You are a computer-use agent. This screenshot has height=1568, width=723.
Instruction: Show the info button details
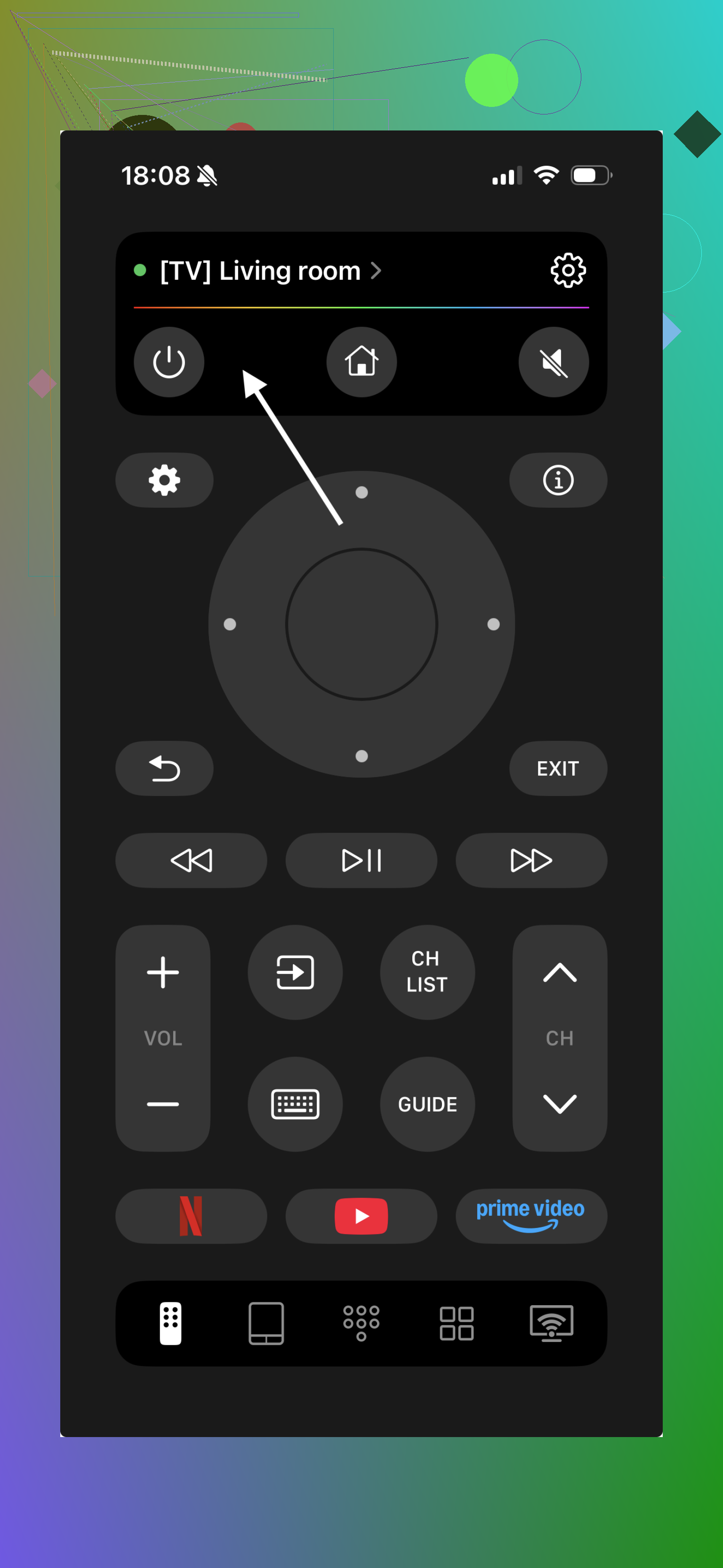click(x=558, y=480)
